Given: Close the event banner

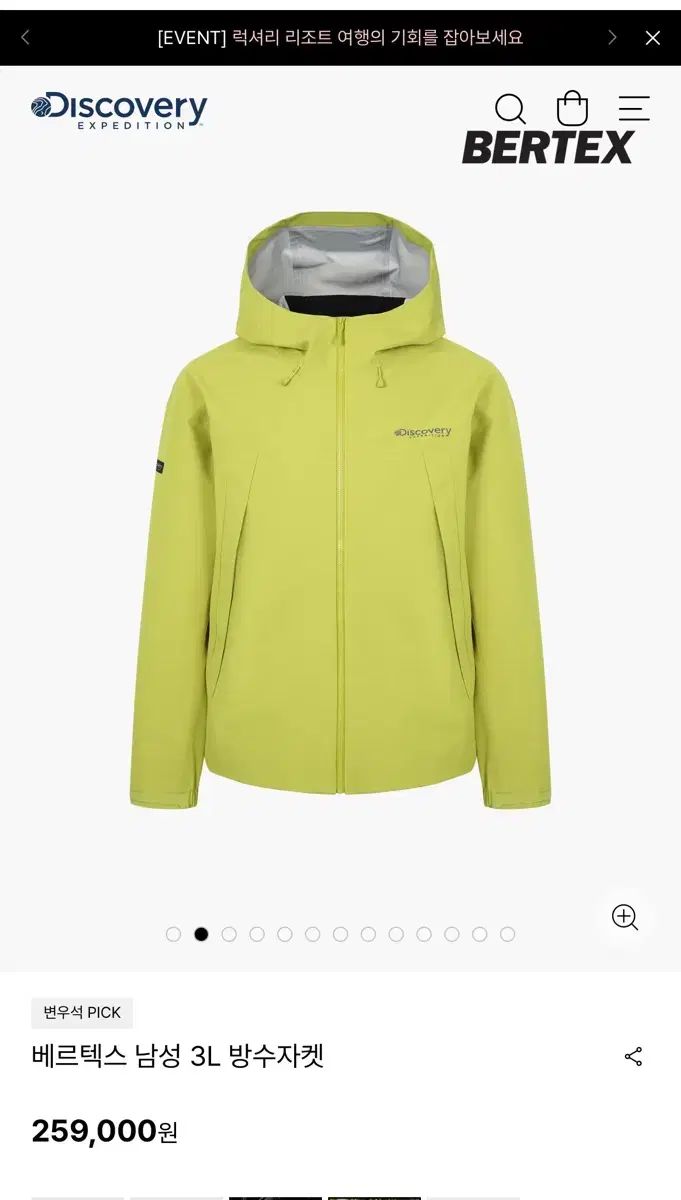Looking at the screenshot, I should (x=653, y=38).
